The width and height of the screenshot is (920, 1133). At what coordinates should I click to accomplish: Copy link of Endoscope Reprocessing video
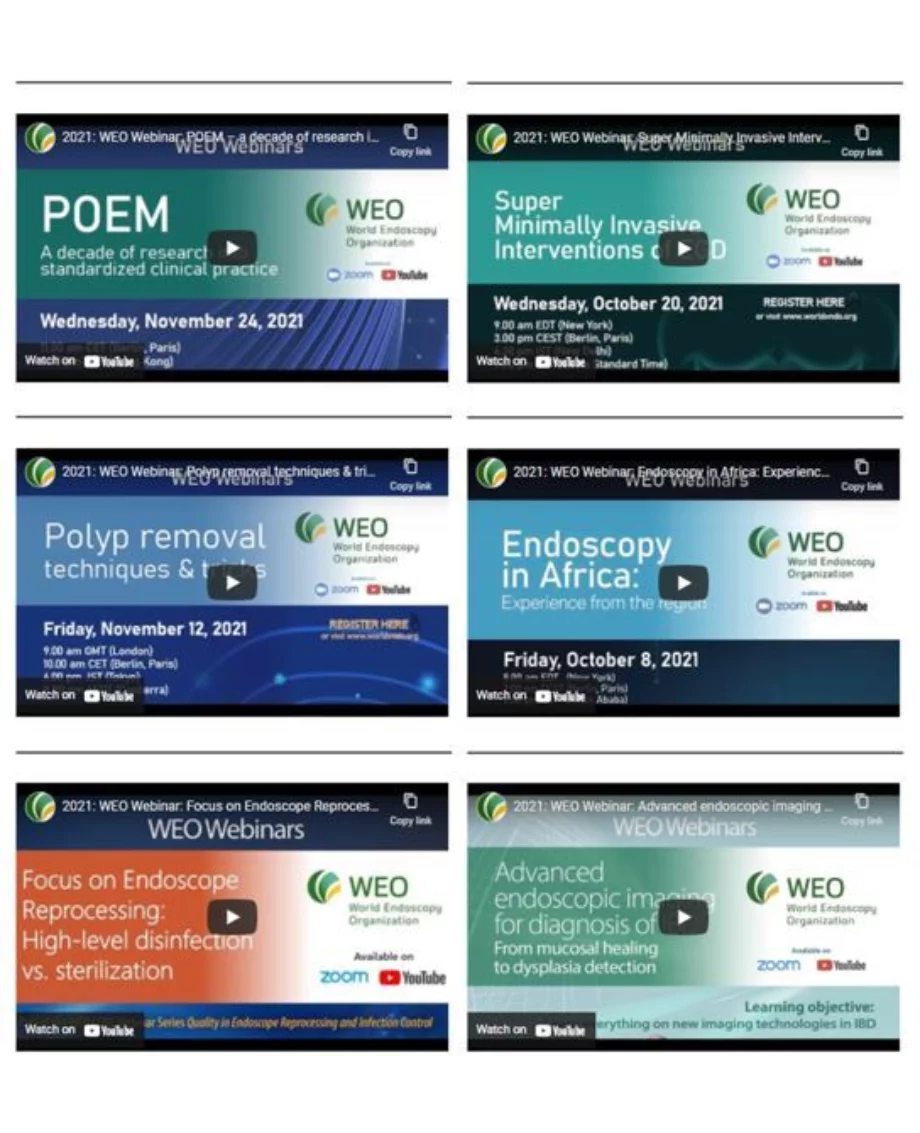410,807
